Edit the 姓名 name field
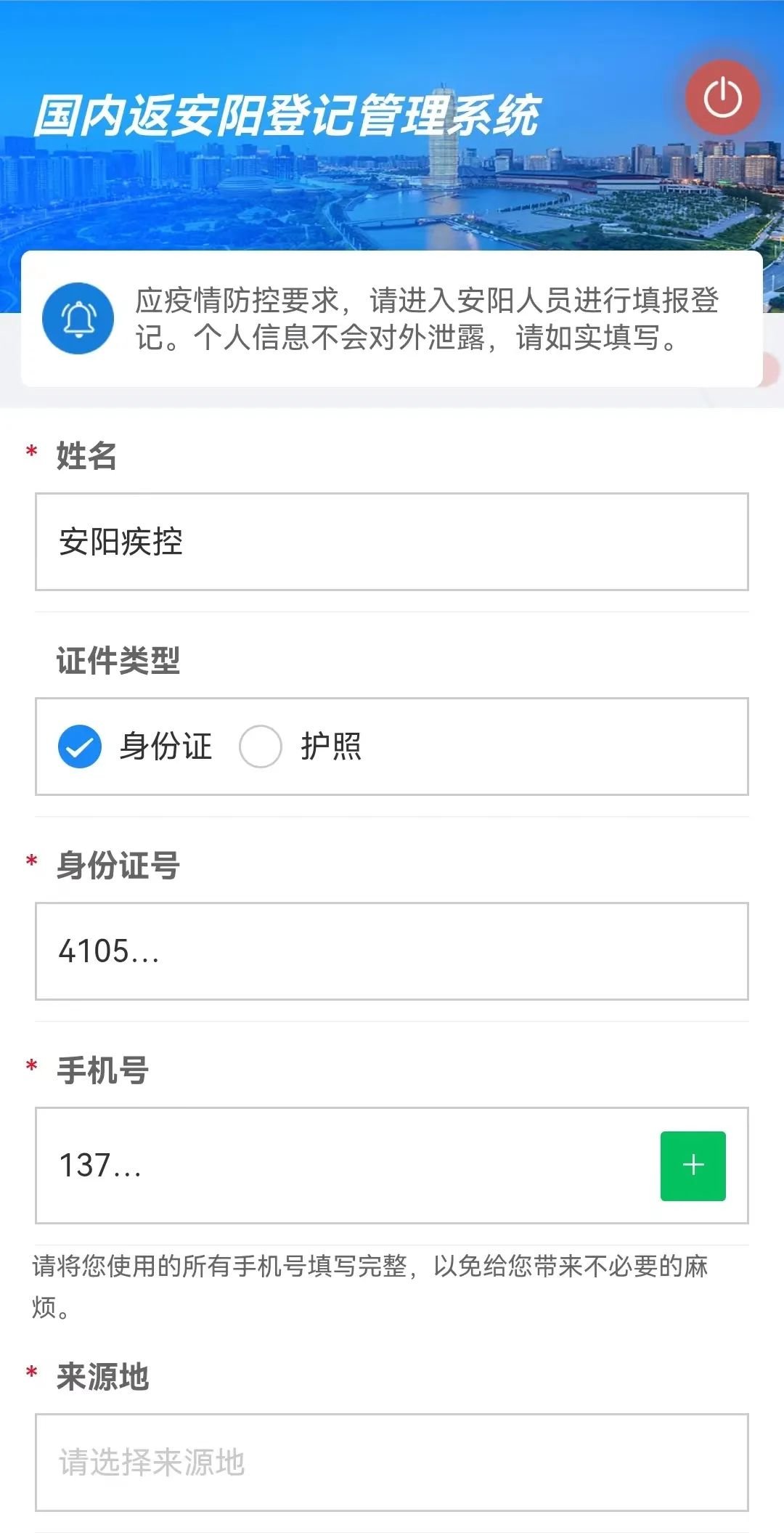 click(x=391, y=542)
